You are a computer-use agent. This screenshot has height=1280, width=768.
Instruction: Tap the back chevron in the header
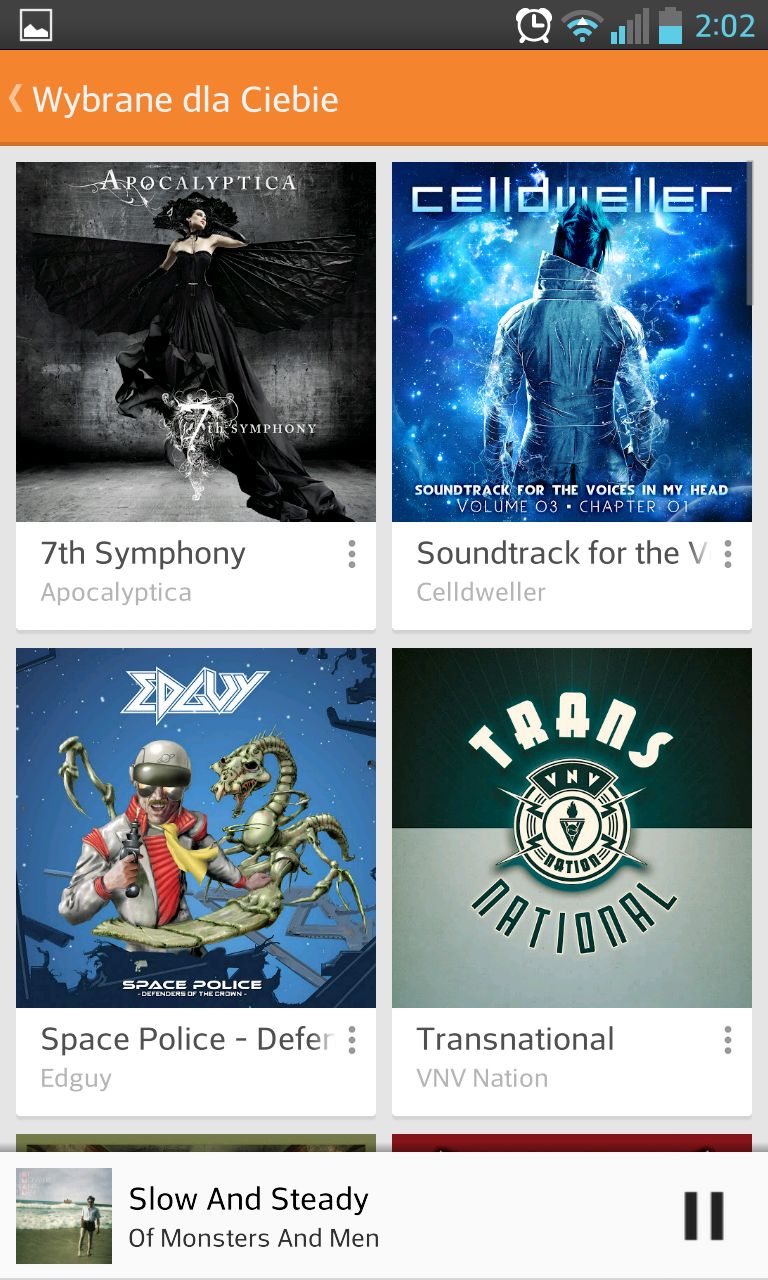pyautogui.click(x=13, y=99)
